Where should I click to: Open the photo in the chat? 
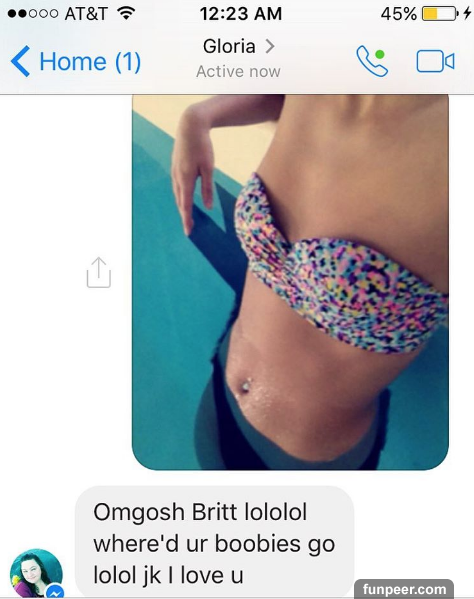(290, 282)
